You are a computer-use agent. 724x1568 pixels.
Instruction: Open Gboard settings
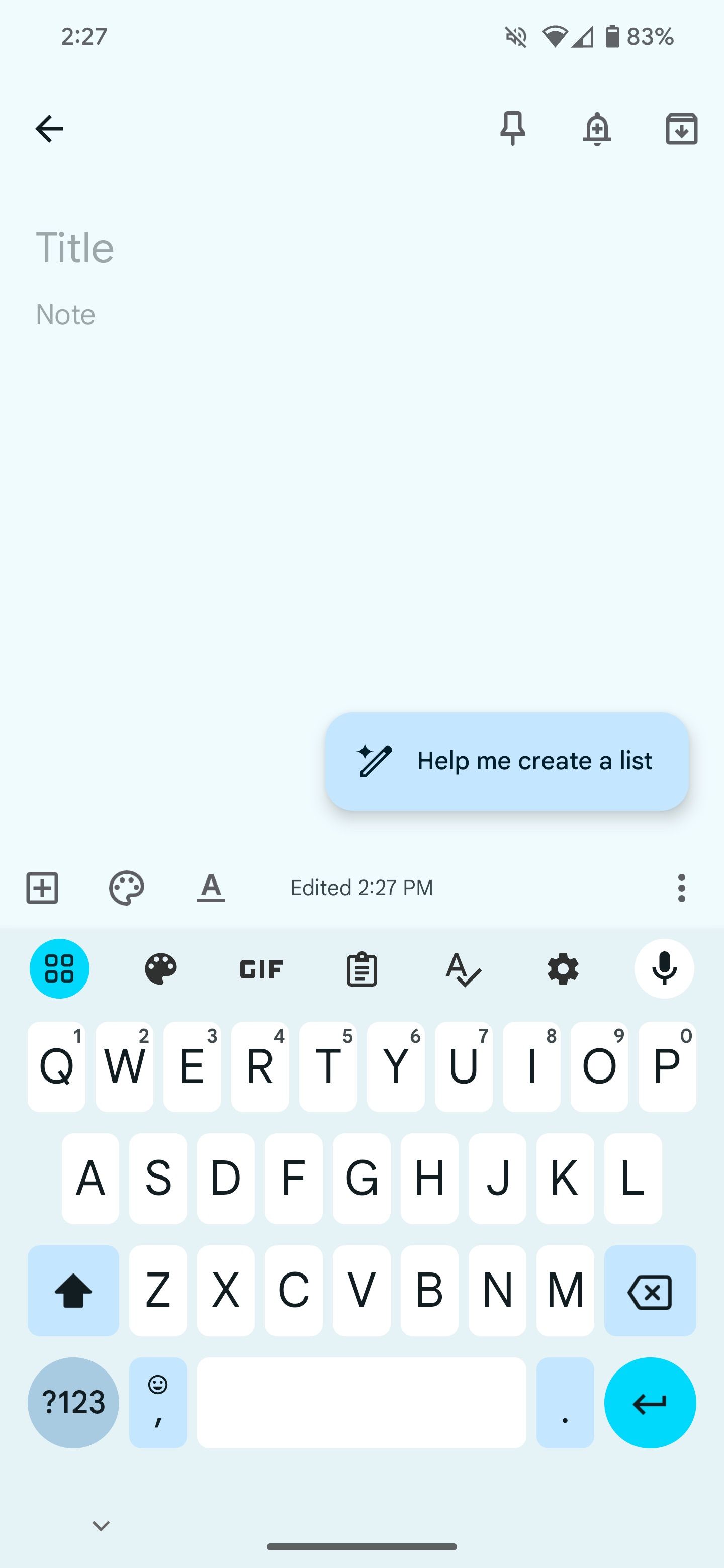point(563,968)
